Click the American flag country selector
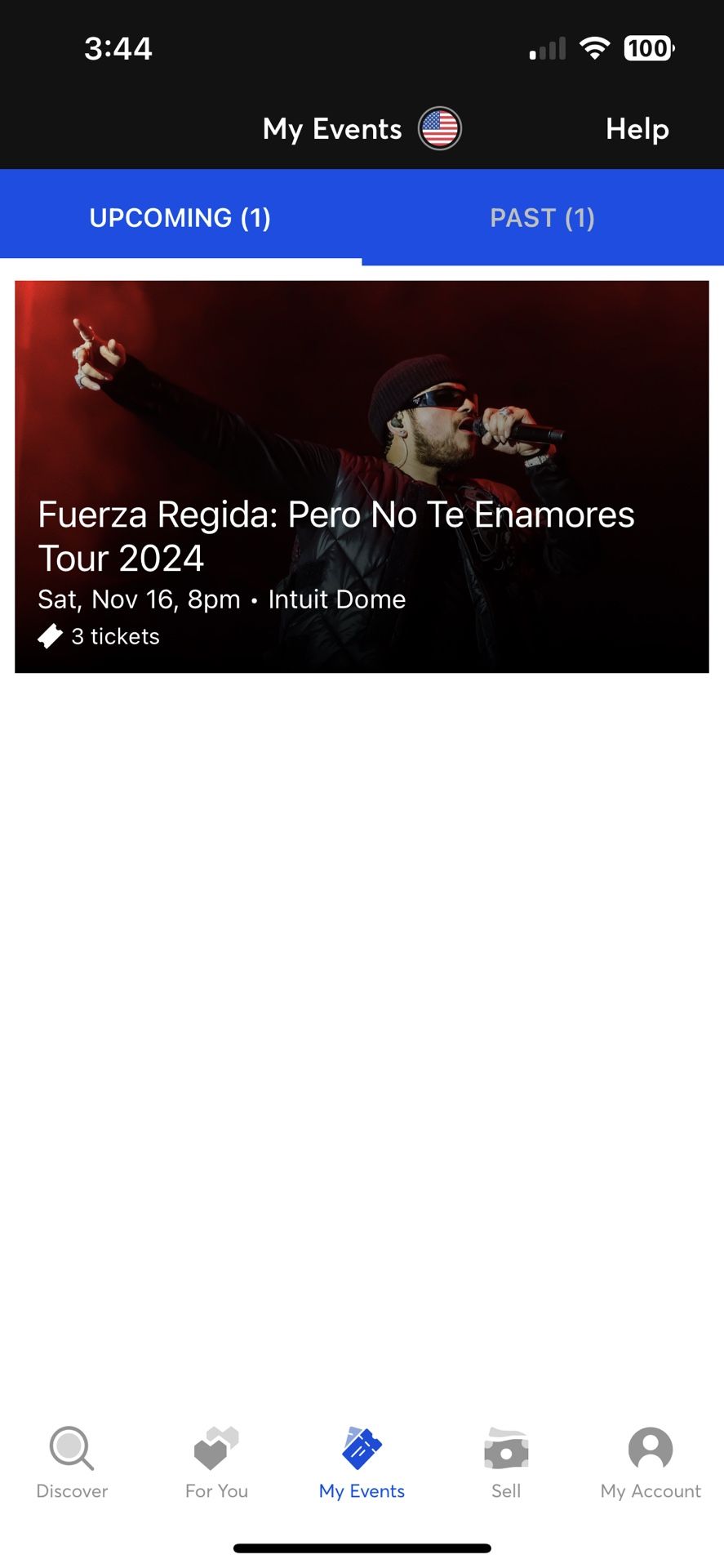The width and height of the screenshot is (724, 1568). (x=439, y=128)
